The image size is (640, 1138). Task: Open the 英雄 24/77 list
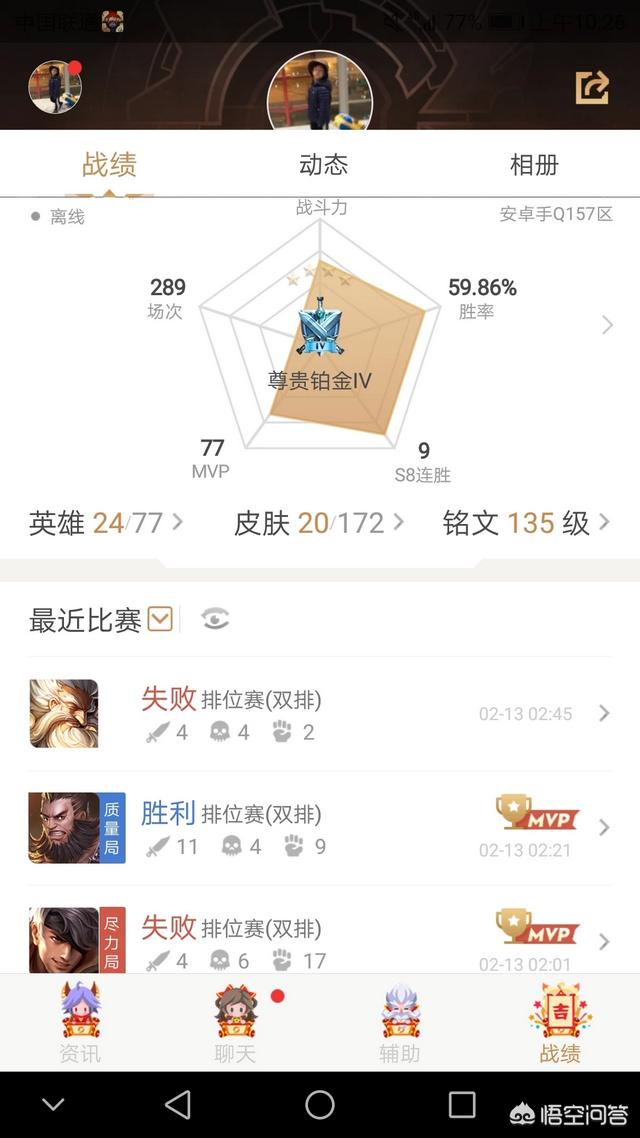(x=106, y=523)
